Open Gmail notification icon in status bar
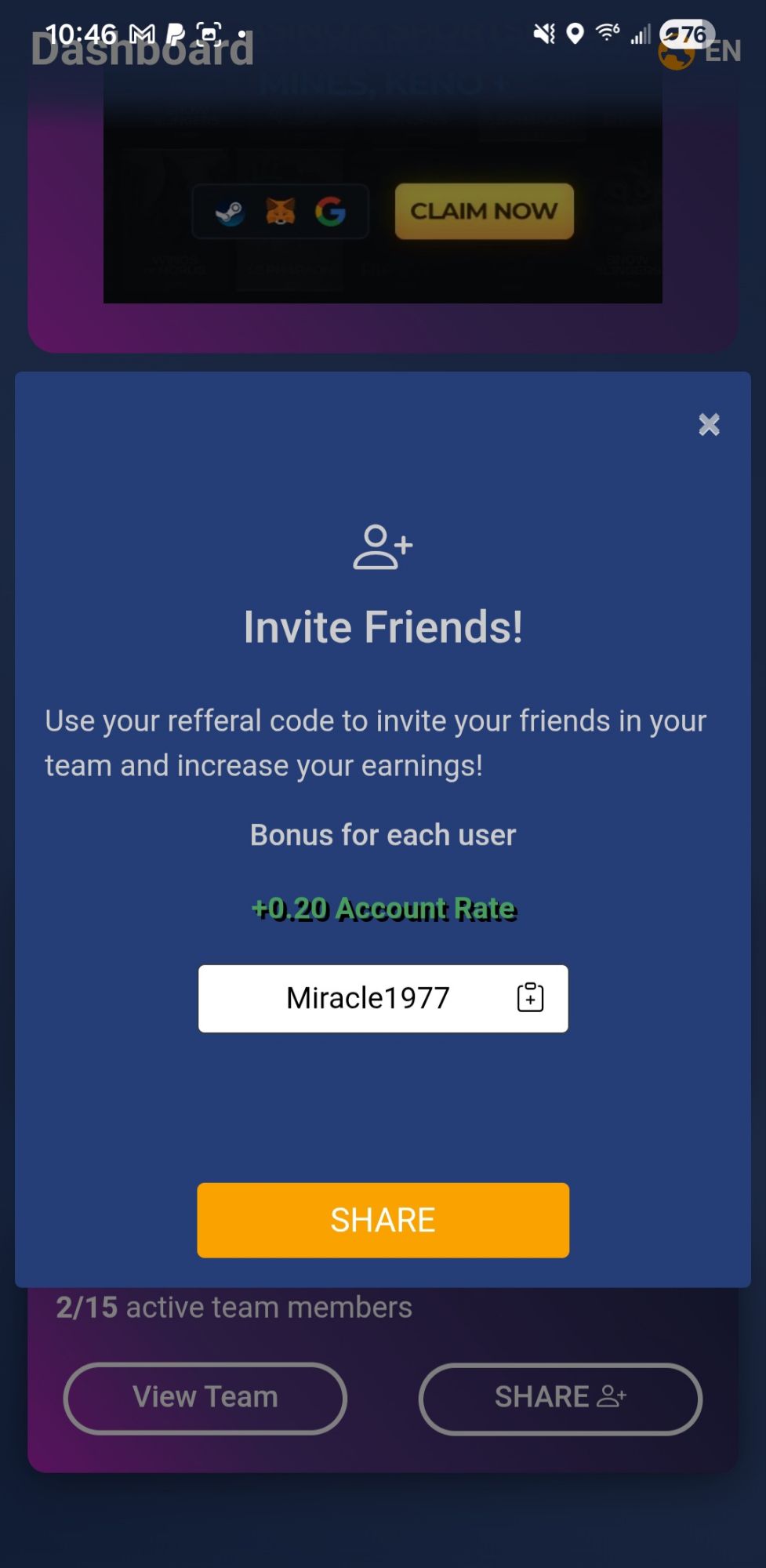Viewport: 766px width, 1568px height. [141, 33]
